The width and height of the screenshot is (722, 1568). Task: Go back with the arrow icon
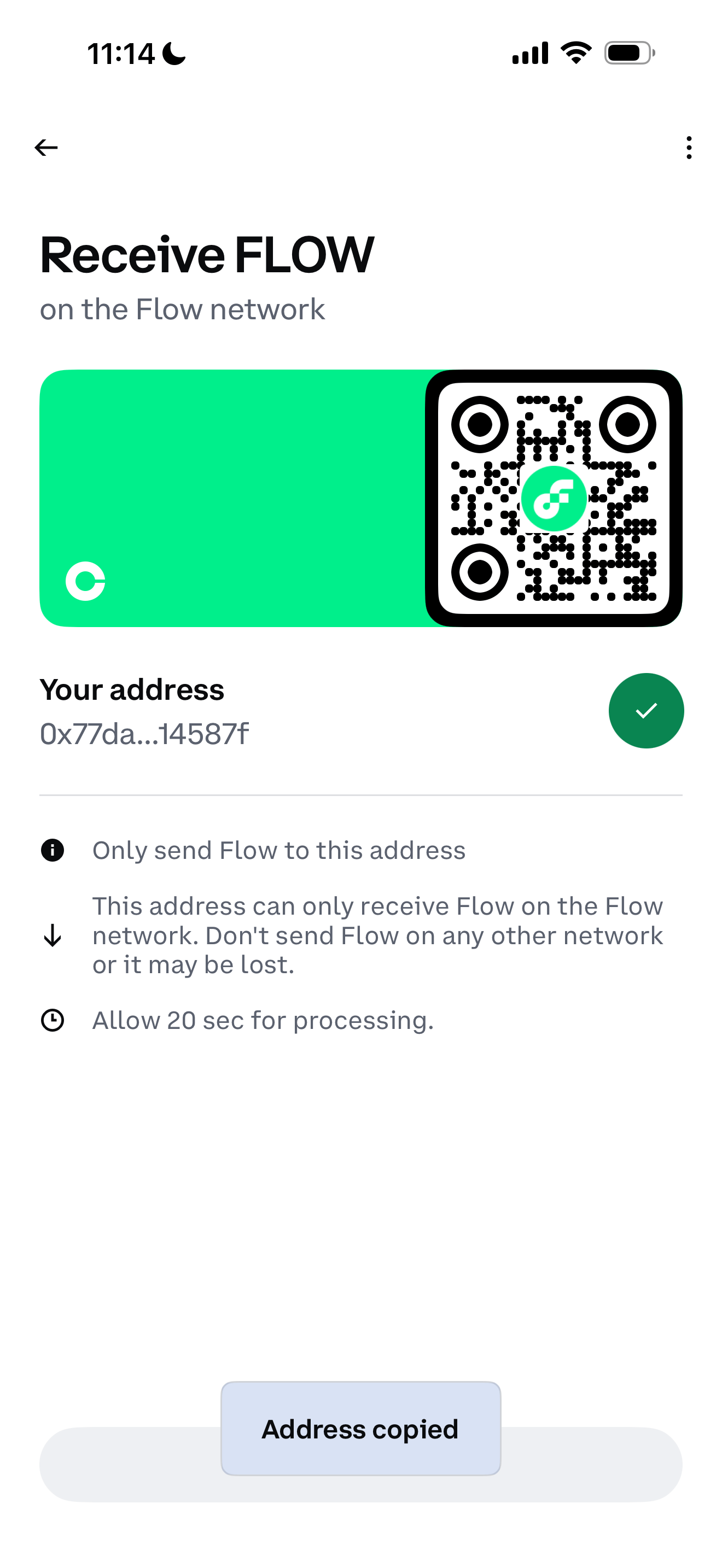point(46,147)
